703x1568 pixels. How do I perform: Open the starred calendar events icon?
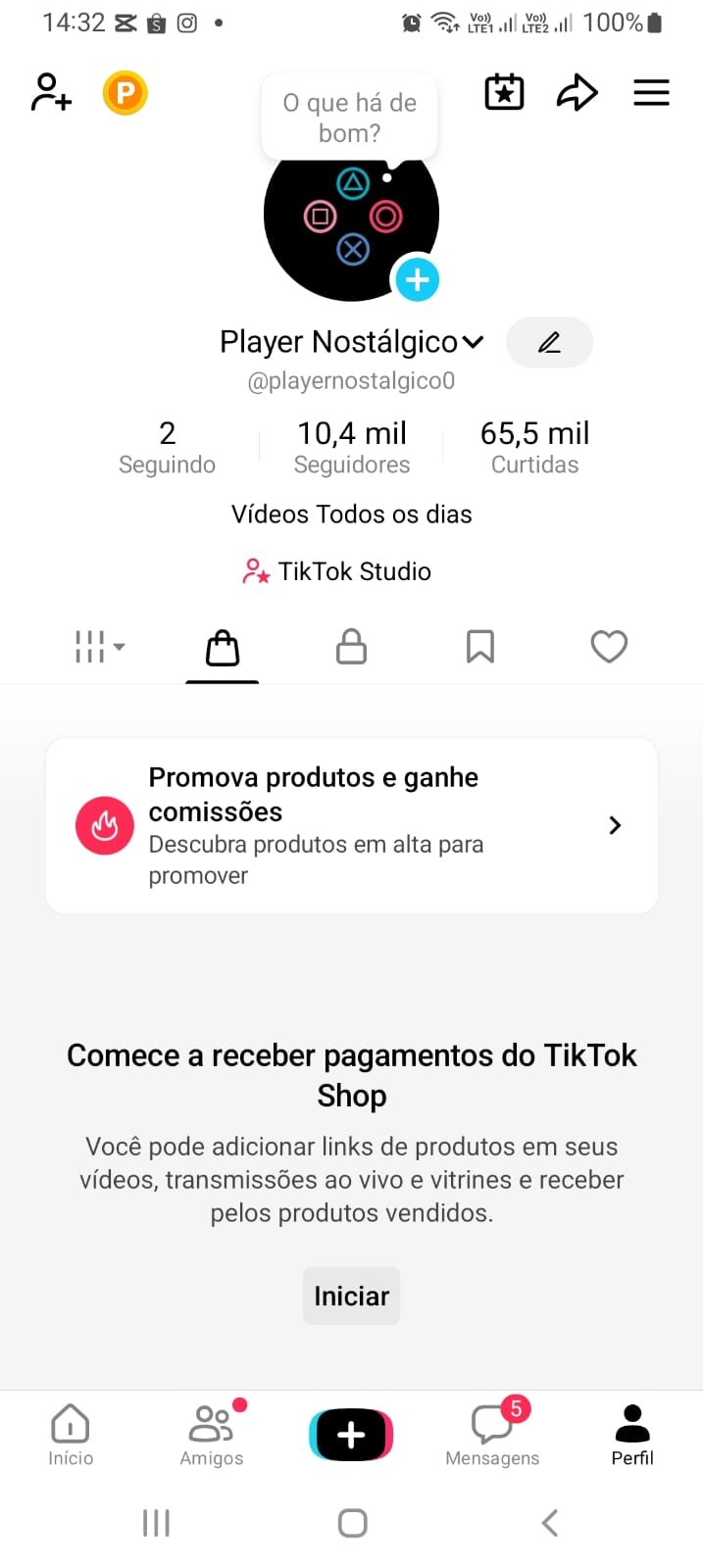coord(504,93)
